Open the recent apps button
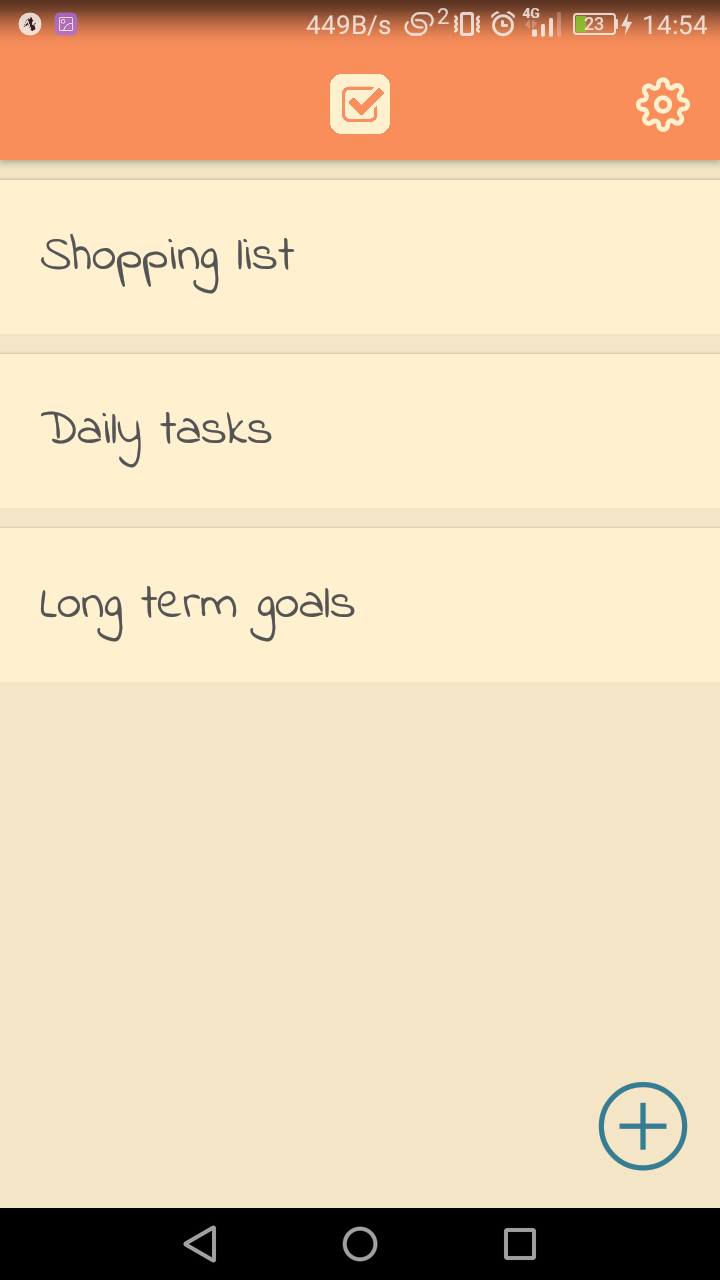The image size is (720, 1280). 519,1243
